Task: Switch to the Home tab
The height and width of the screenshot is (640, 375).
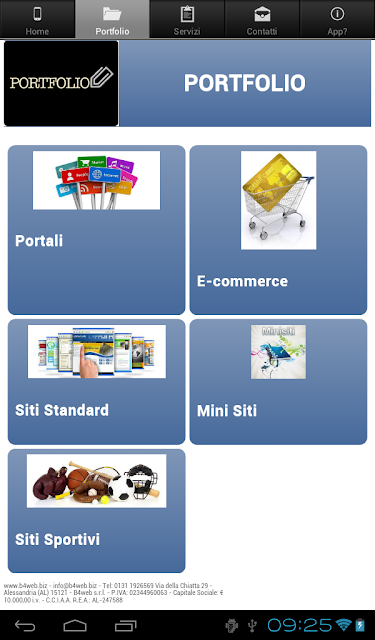Action: (x=37, y=19)
